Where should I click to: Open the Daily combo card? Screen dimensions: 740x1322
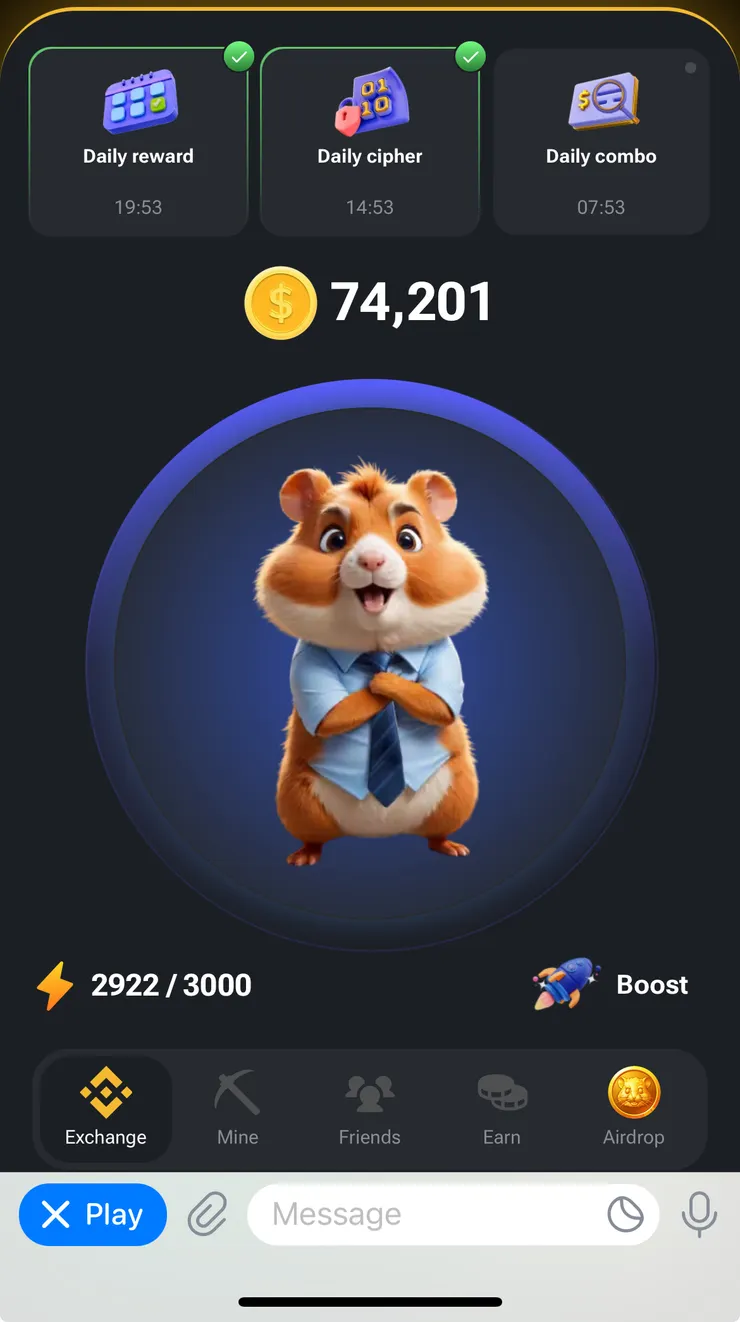(x=601, y=142)
